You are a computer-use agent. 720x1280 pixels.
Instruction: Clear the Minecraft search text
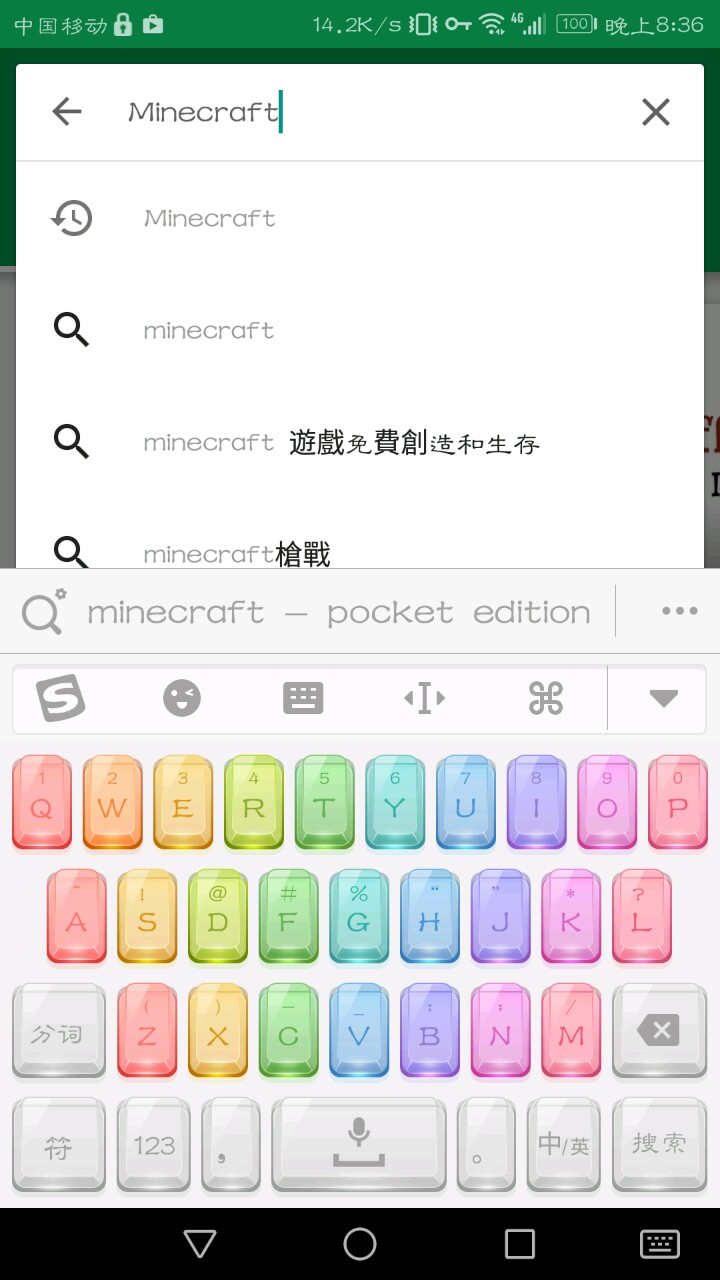(x=655, y=112)
